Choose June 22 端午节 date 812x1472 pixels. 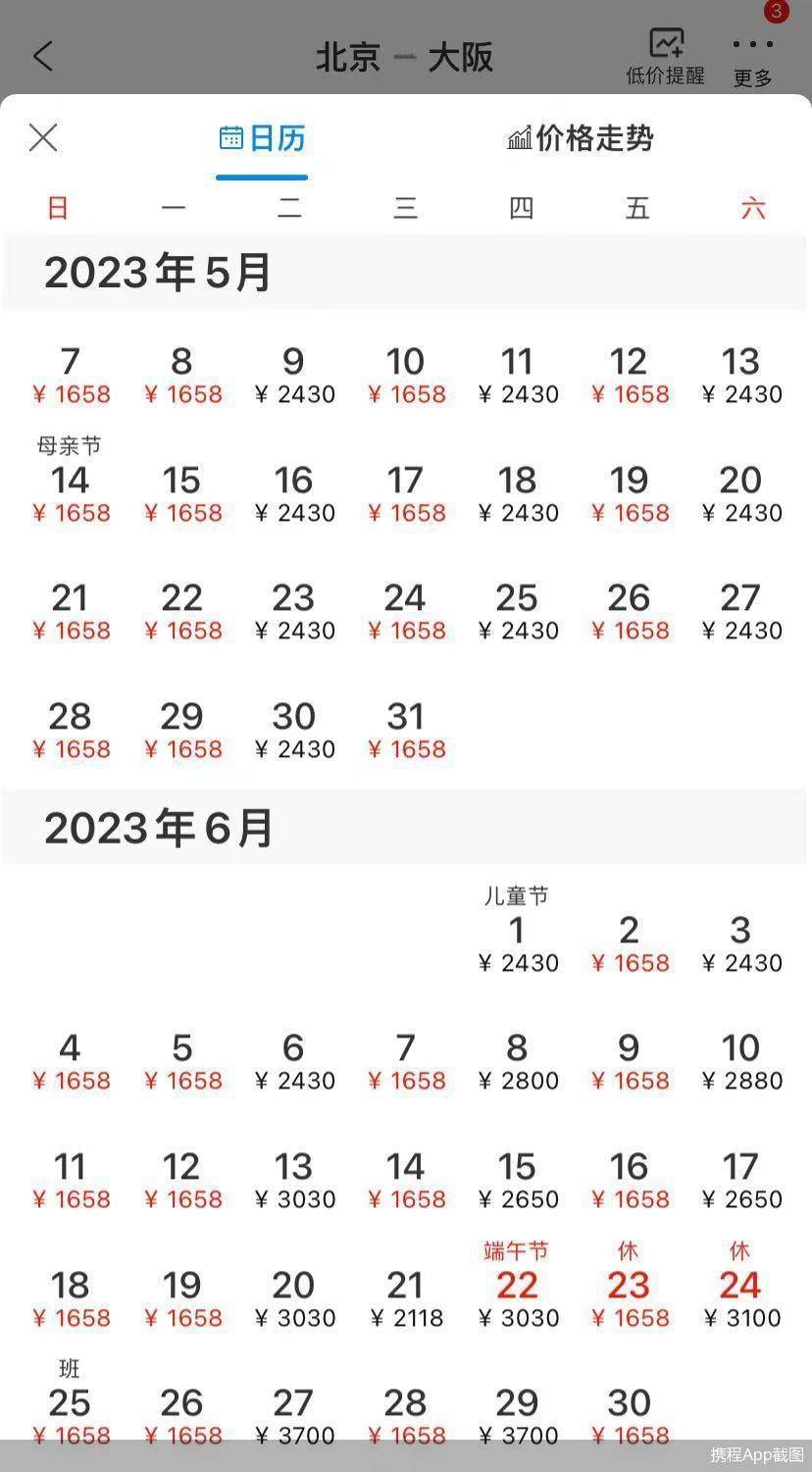(518, 1285)
